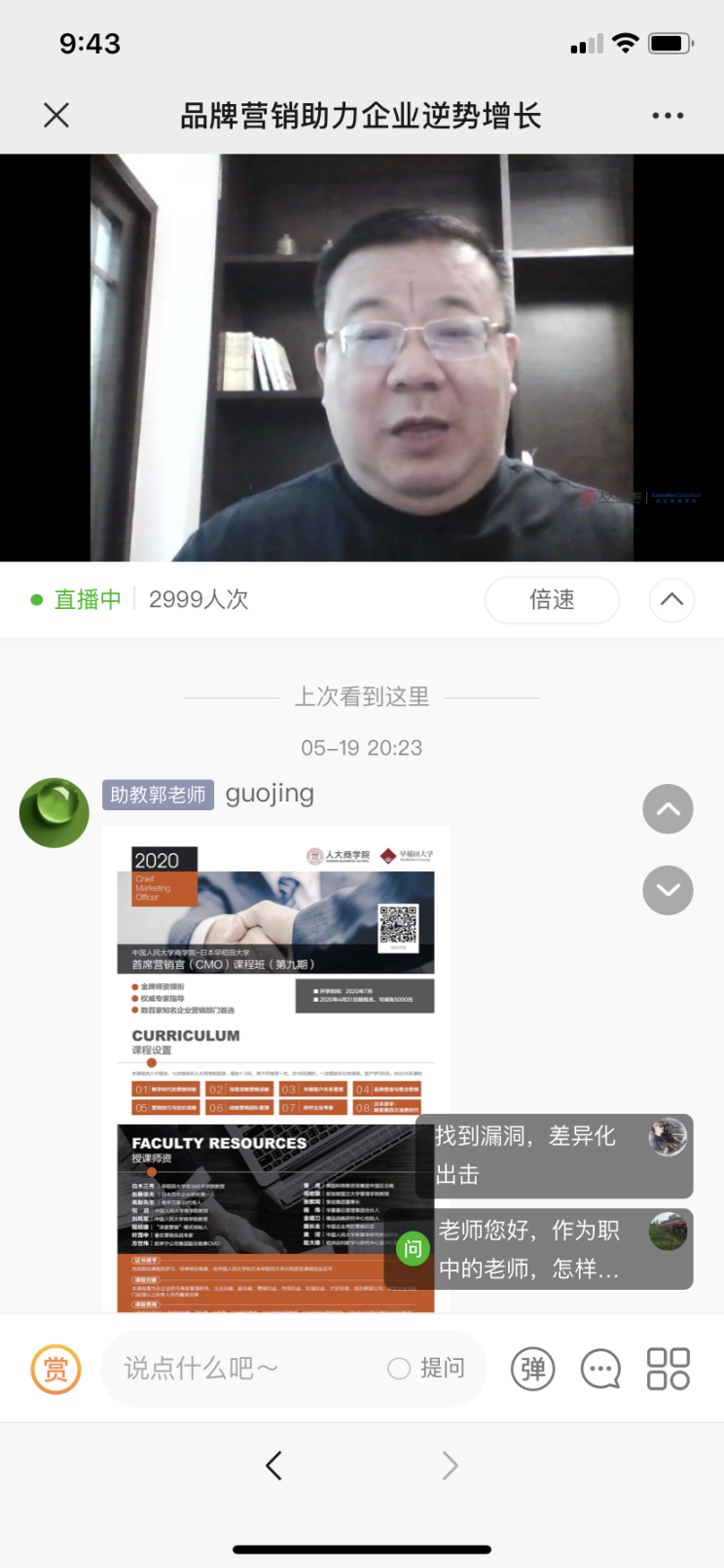Open the chat bubble comments icon
The image size is (724, 1568).
[600, 1369]
